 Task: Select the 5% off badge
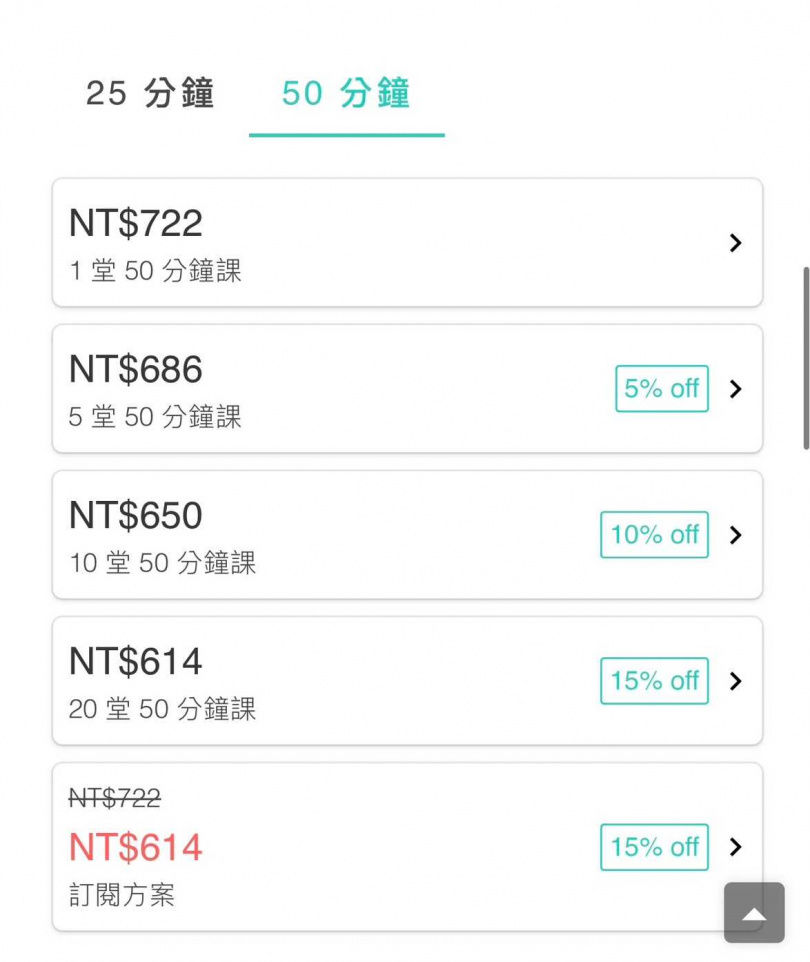click(660, 389)
